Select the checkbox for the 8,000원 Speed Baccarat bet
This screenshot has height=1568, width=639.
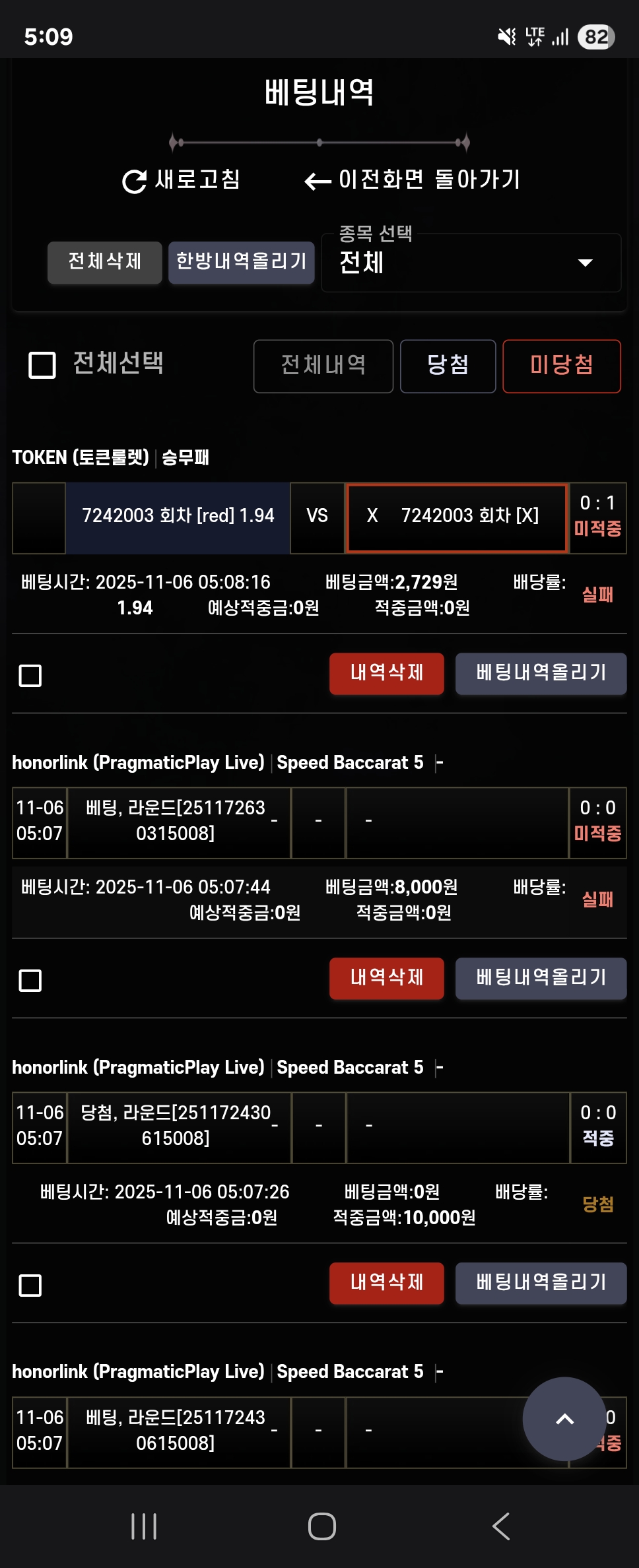(x=30, y=980)
